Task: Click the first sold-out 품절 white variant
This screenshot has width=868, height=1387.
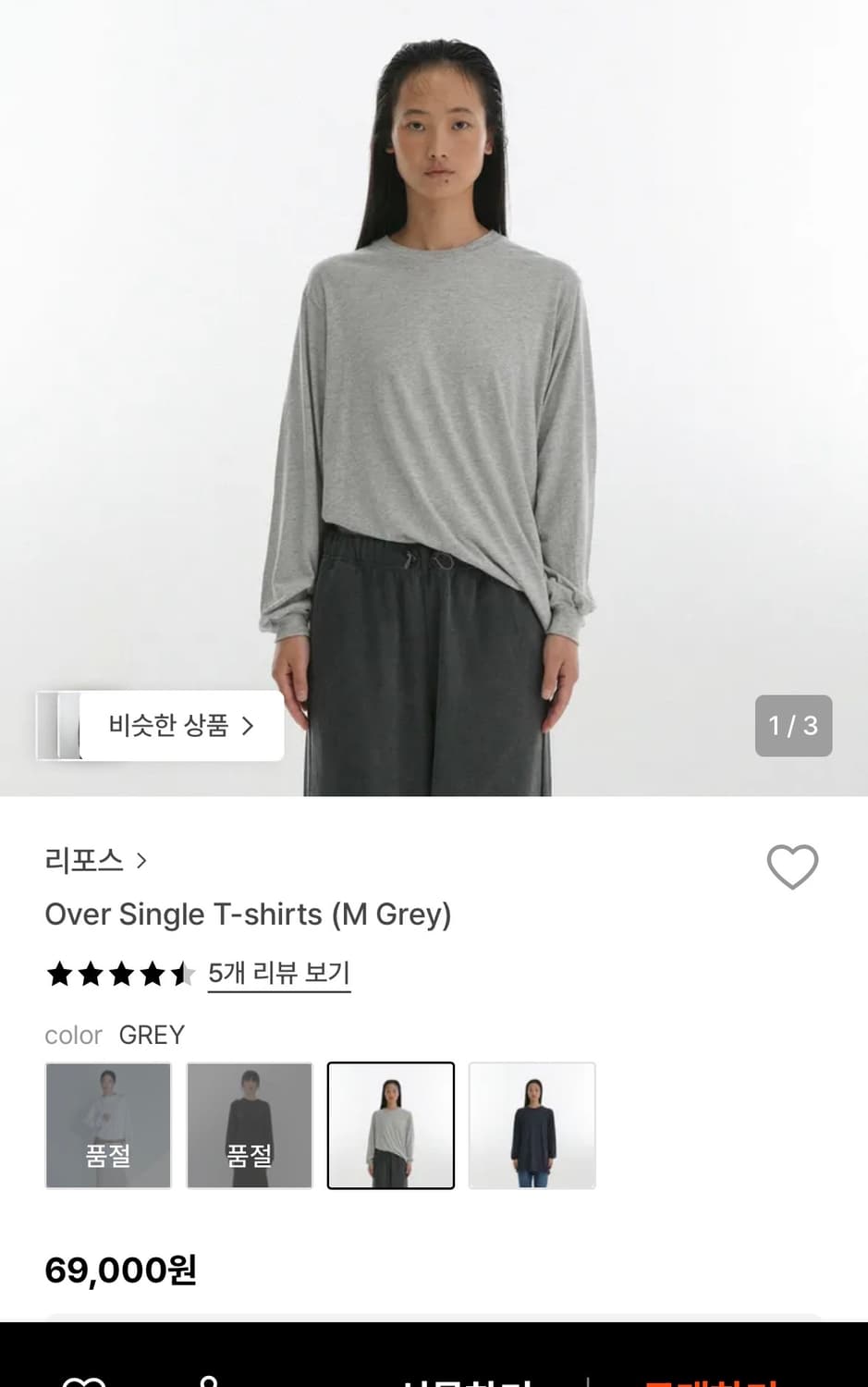Action: click(107, 1125)
